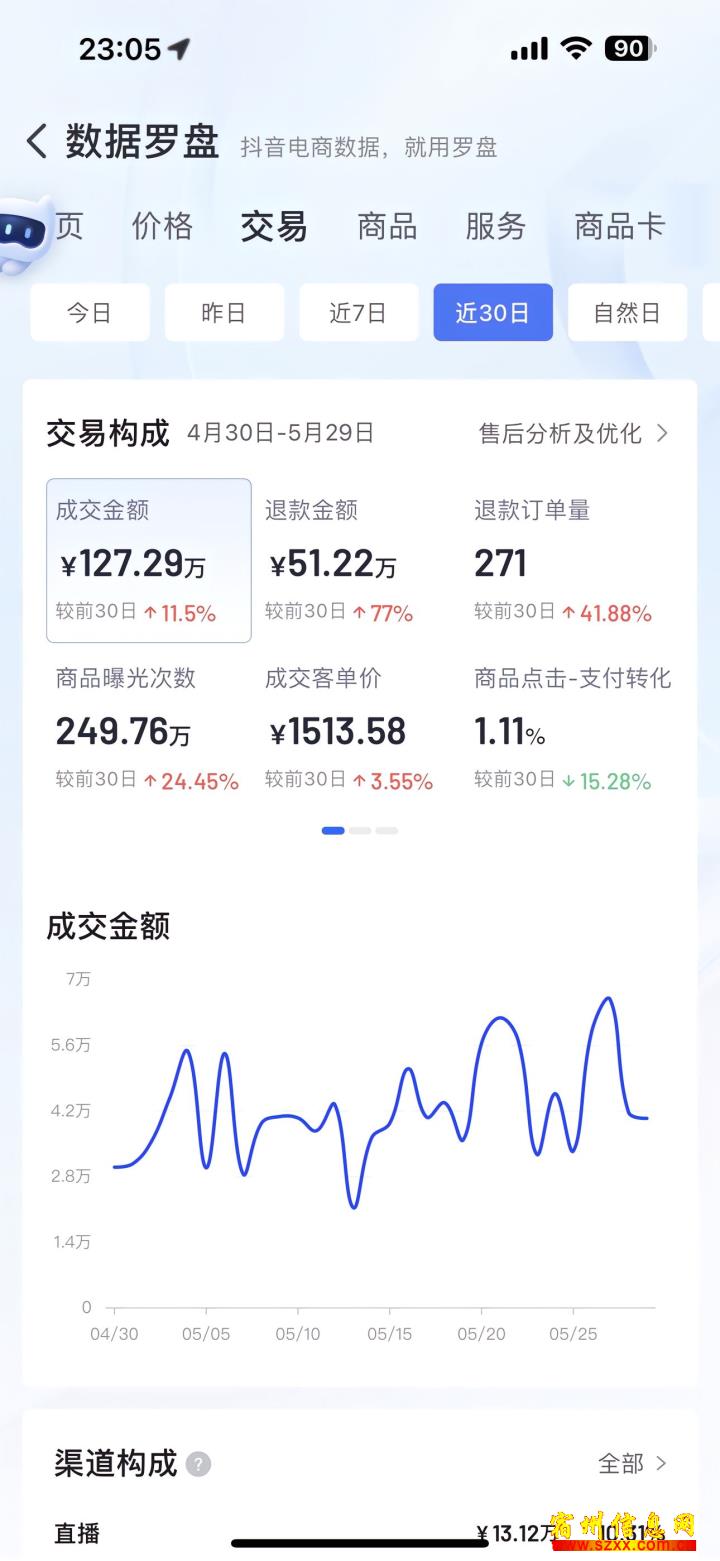Choose the 昨日 date filter
Image resolution: width=720 pixels, height=1561 pixels.
click(224, 313)
